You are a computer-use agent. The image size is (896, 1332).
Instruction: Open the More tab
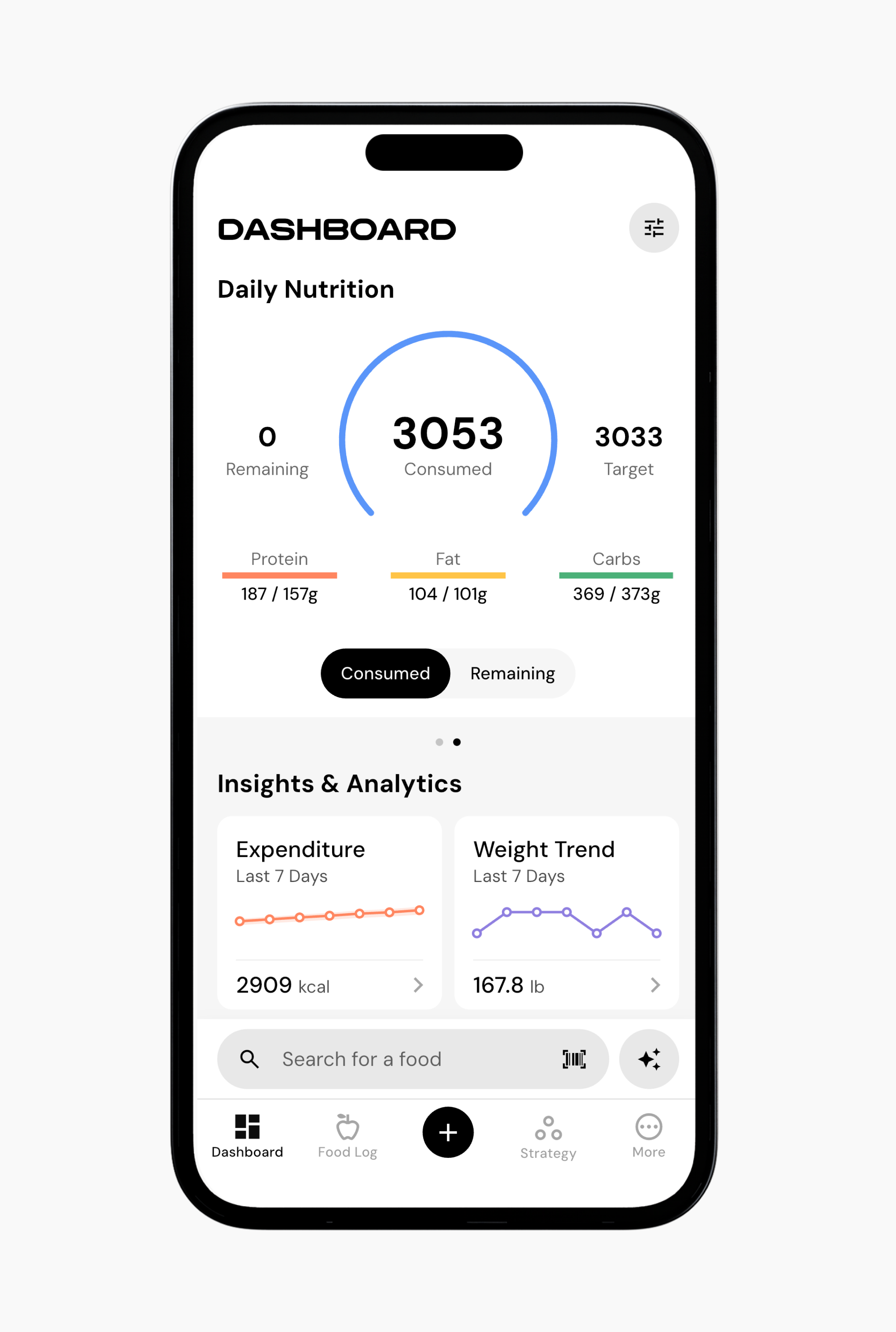[x=648, y=1136]
